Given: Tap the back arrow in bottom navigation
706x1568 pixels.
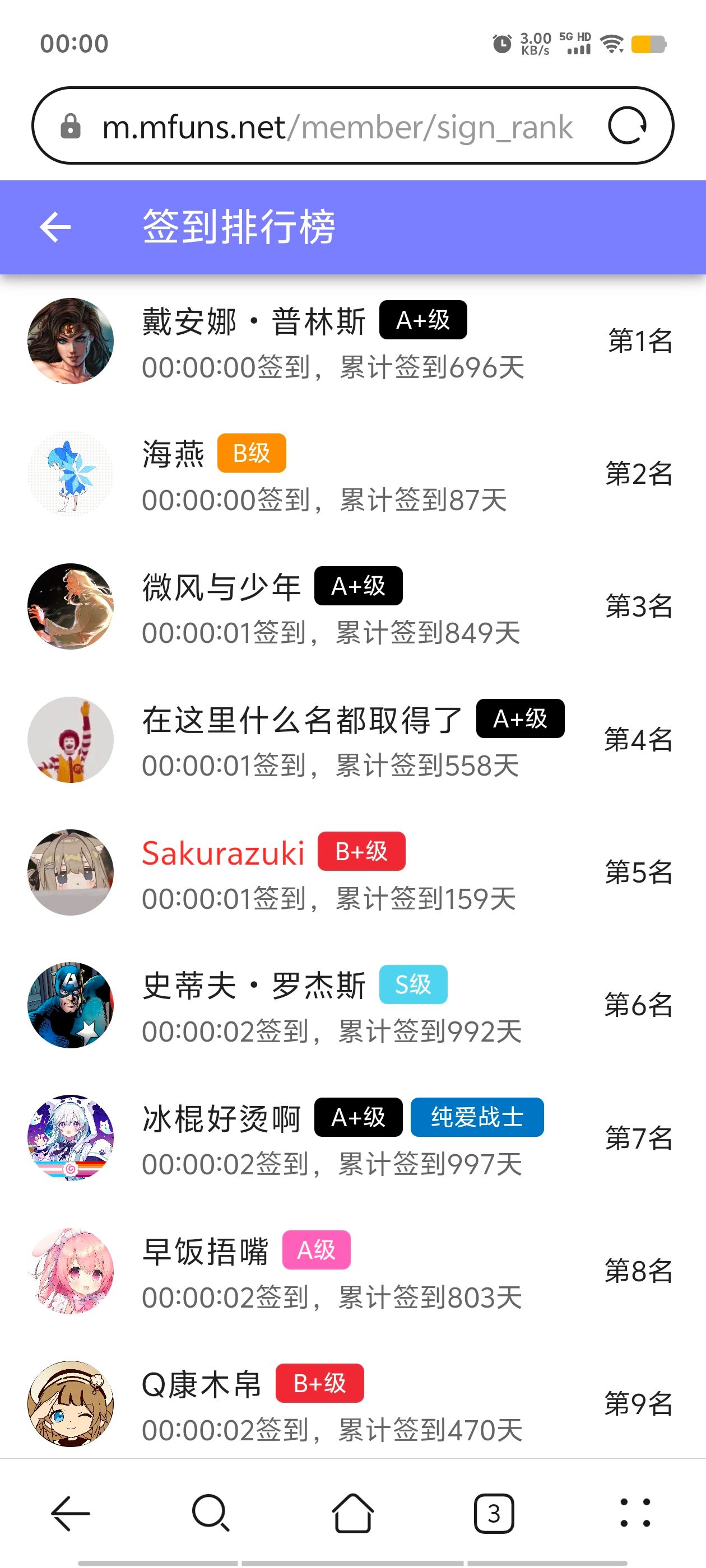Looking at the screenshot, I should [x=69, y=1513].
